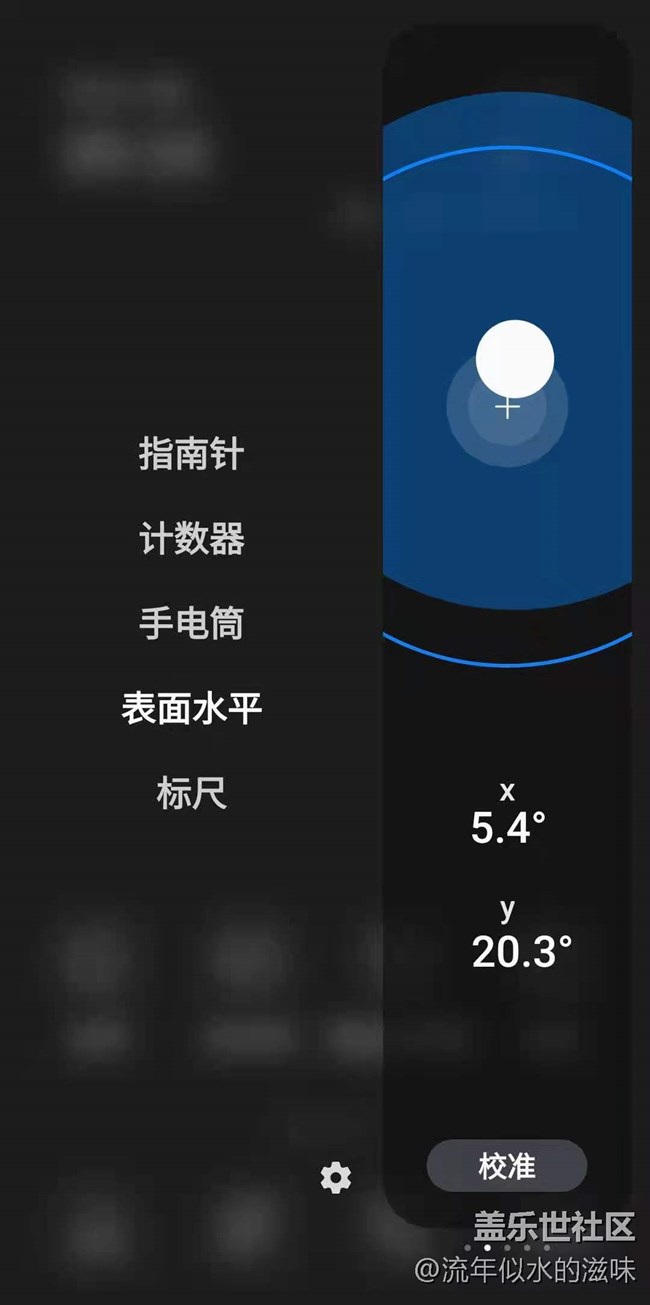
Task: Open the 指南针 compass tool
Action: [191, 455]
